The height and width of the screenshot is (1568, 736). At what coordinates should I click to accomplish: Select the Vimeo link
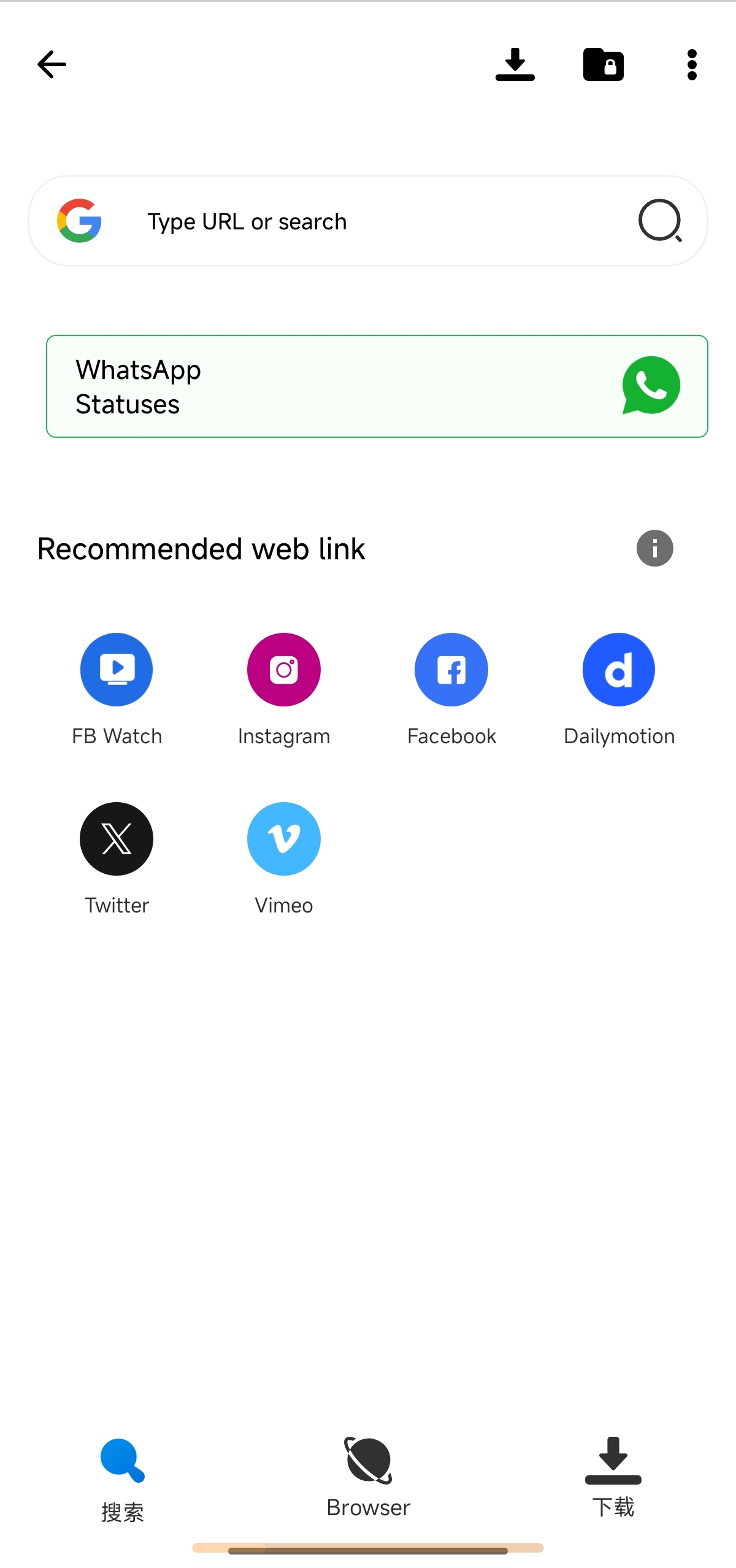coord(284,839)
